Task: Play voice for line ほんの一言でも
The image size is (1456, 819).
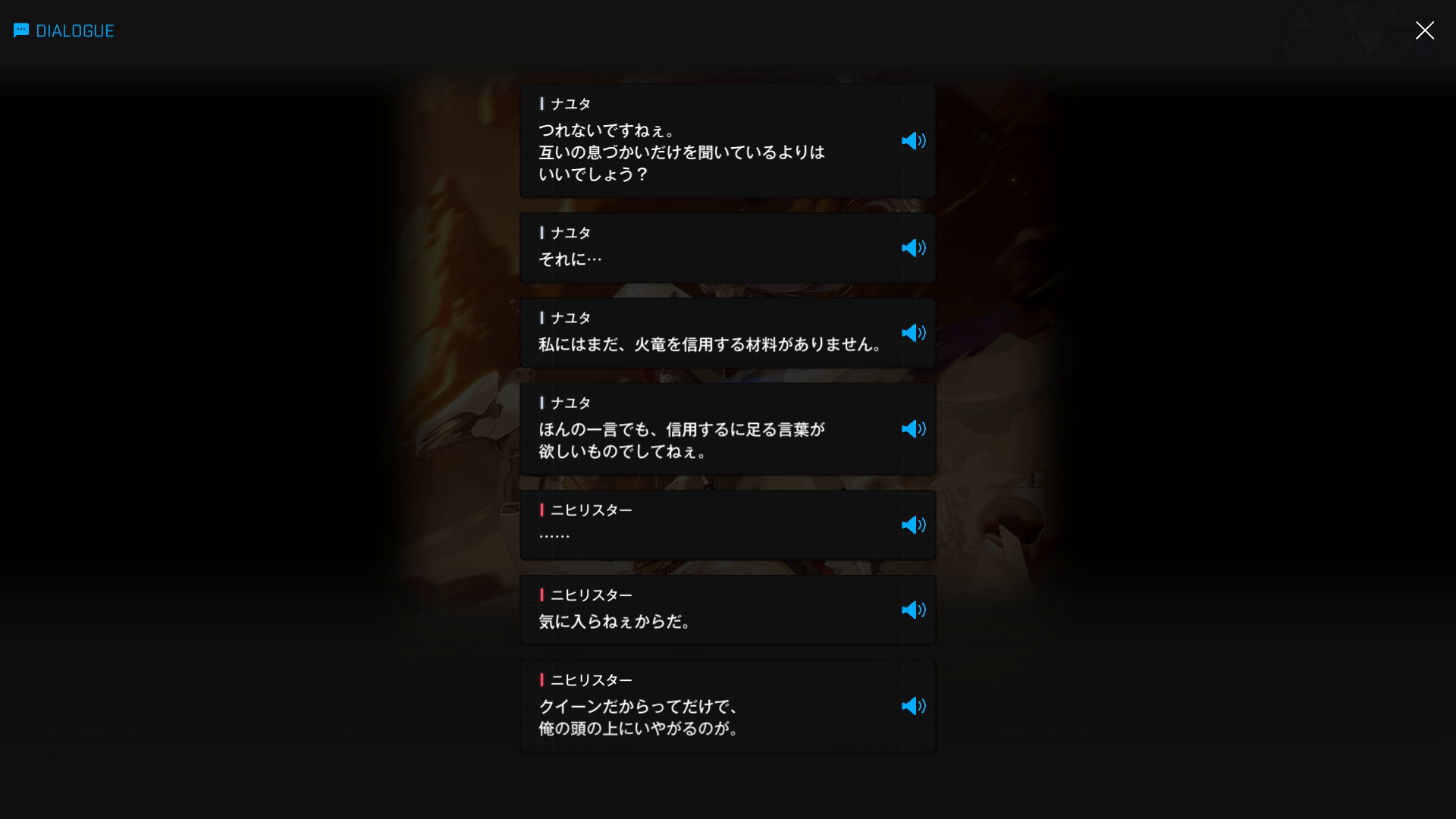Action: tap(913, 429)
